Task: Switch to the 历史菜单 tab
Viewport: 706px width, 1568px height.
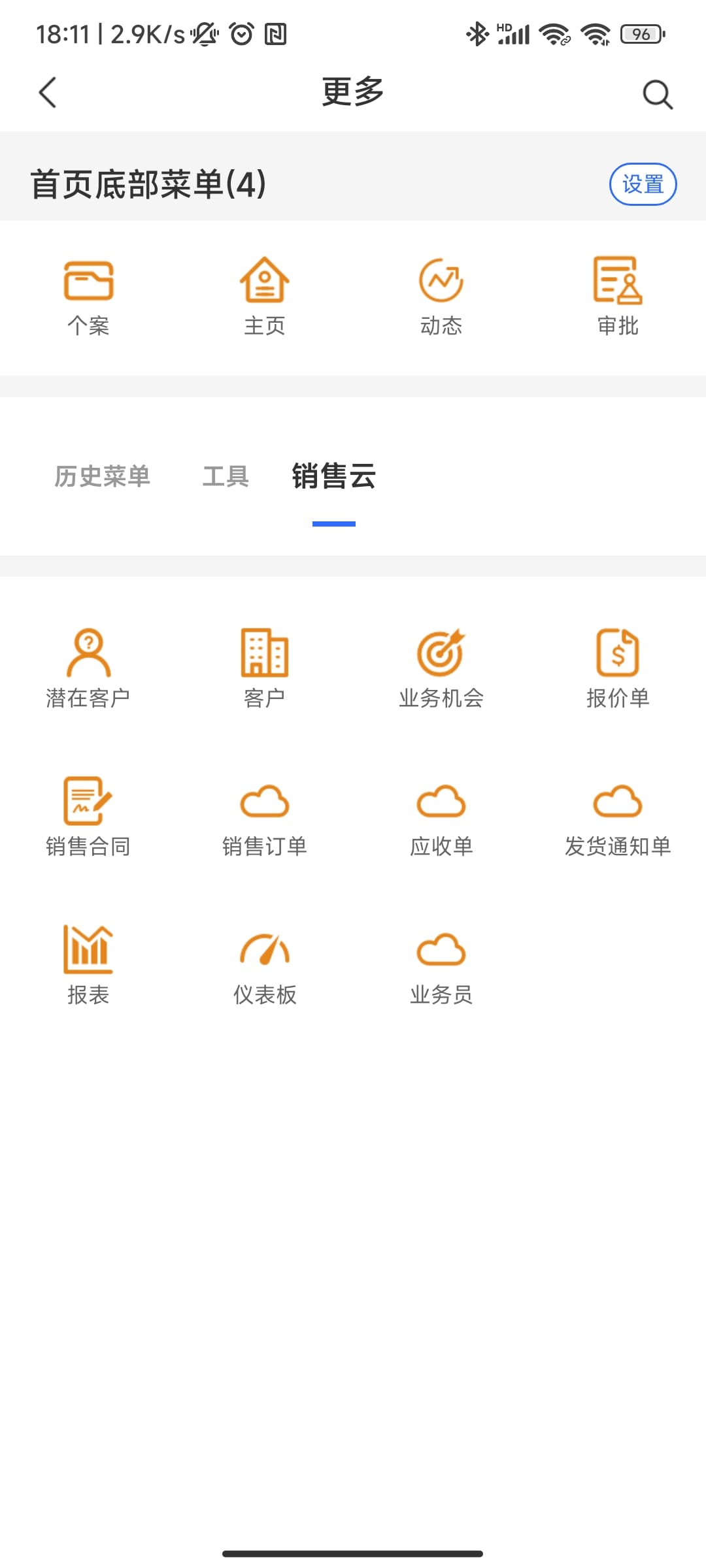Action: [102, 476]
